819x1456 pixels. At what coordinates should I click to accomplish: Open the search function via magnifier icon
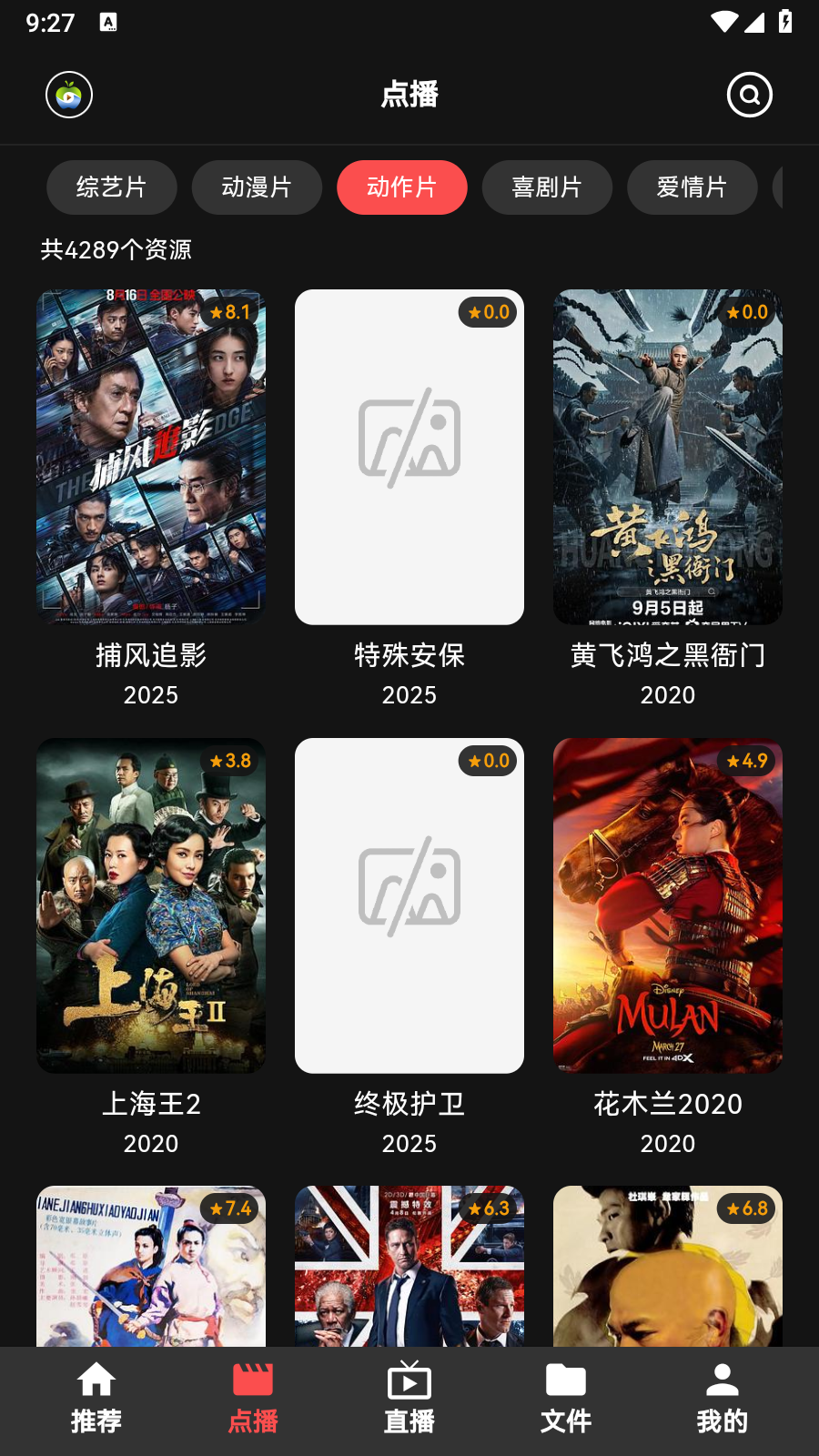click(x=749, y=94)
